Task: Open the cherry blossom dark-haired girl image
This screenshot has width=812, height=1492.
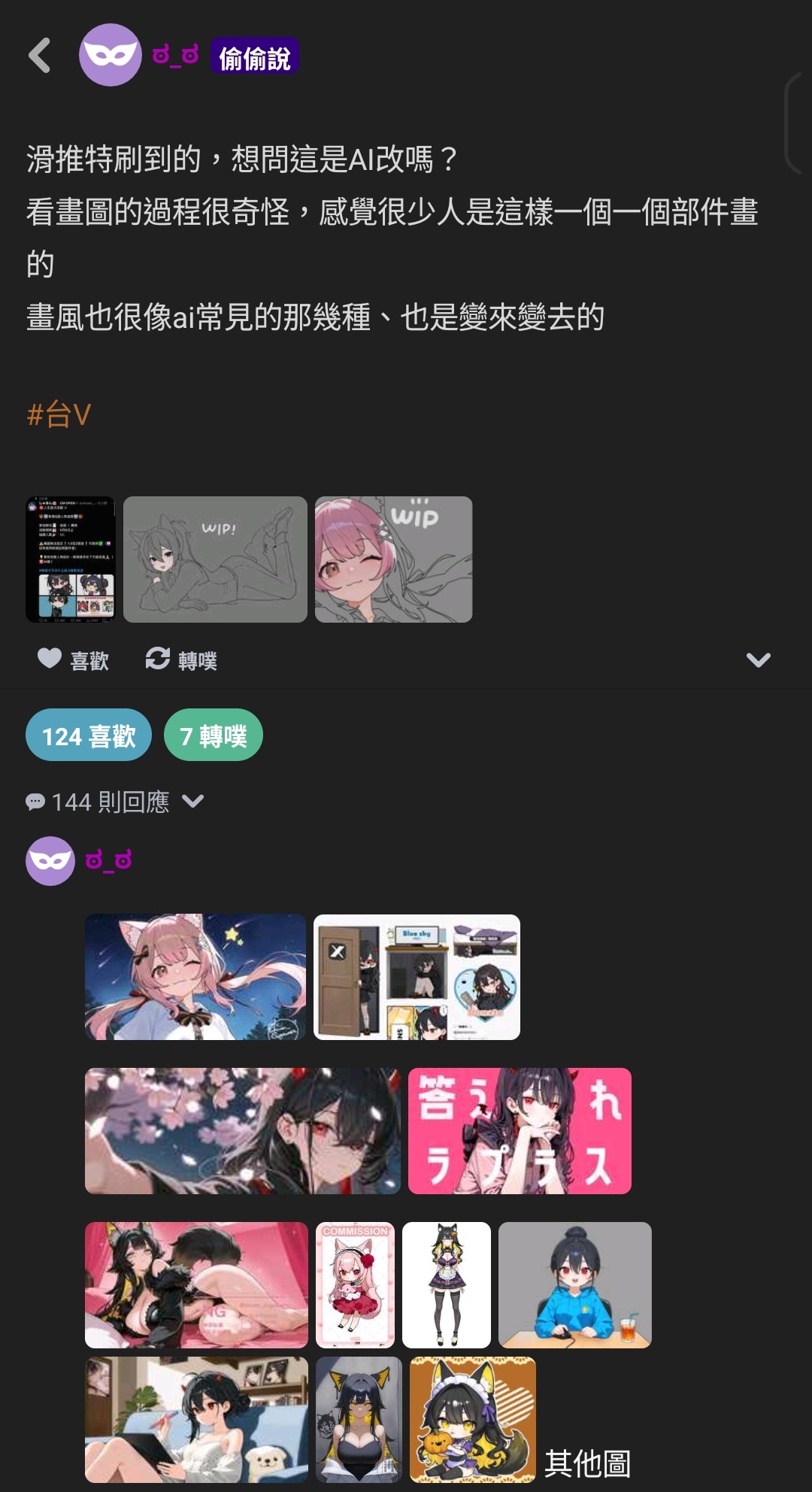Action: (x=242, y=1131)
